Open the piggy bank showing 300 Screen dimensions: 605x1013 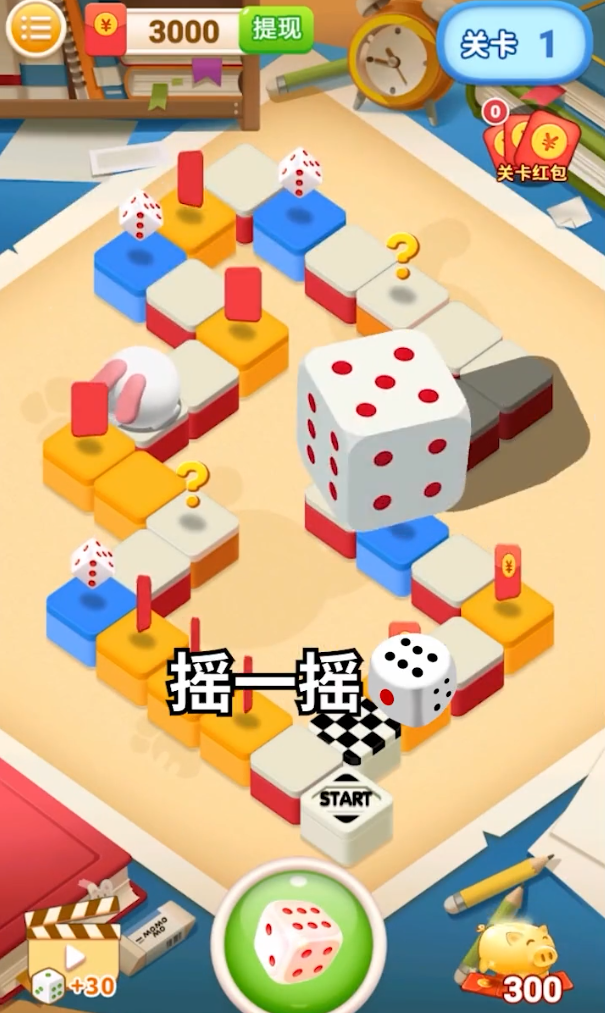click(518, 956)
